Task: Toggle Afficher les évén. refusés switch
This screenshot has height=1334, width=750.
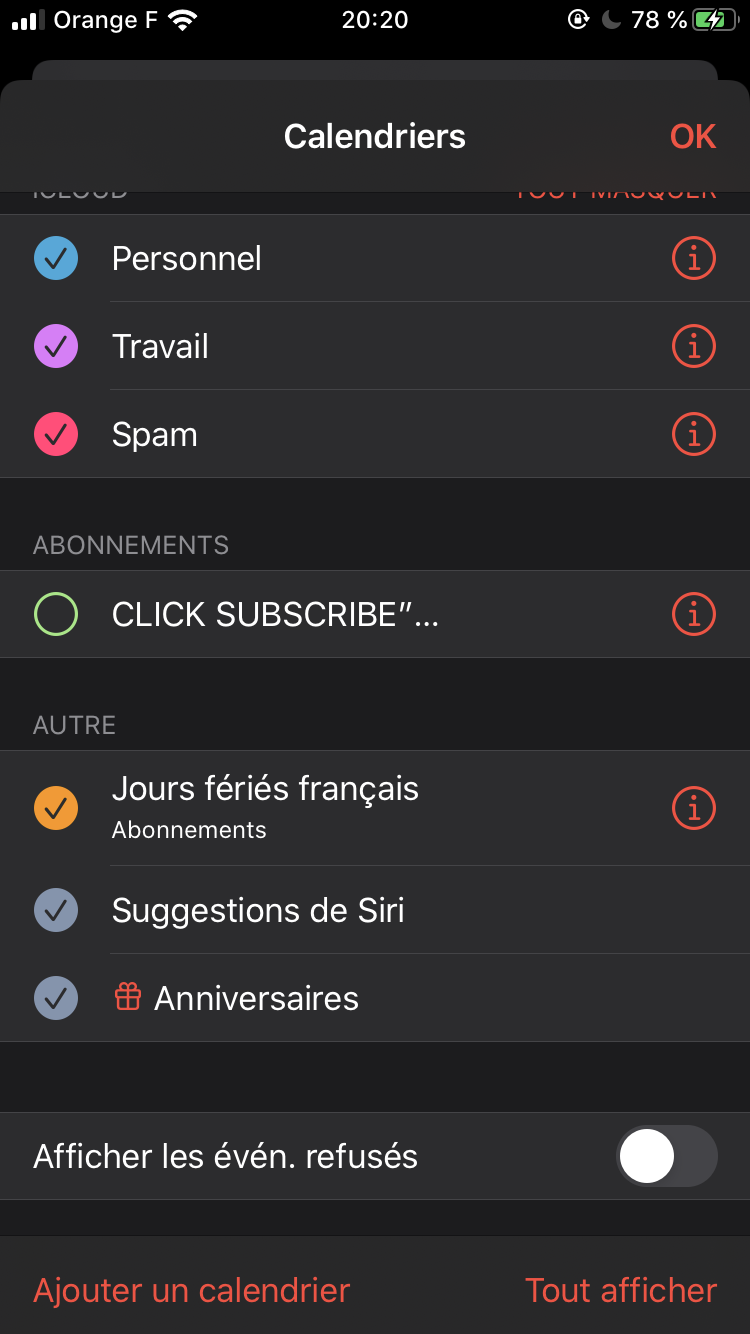Action: (666, 1156)
